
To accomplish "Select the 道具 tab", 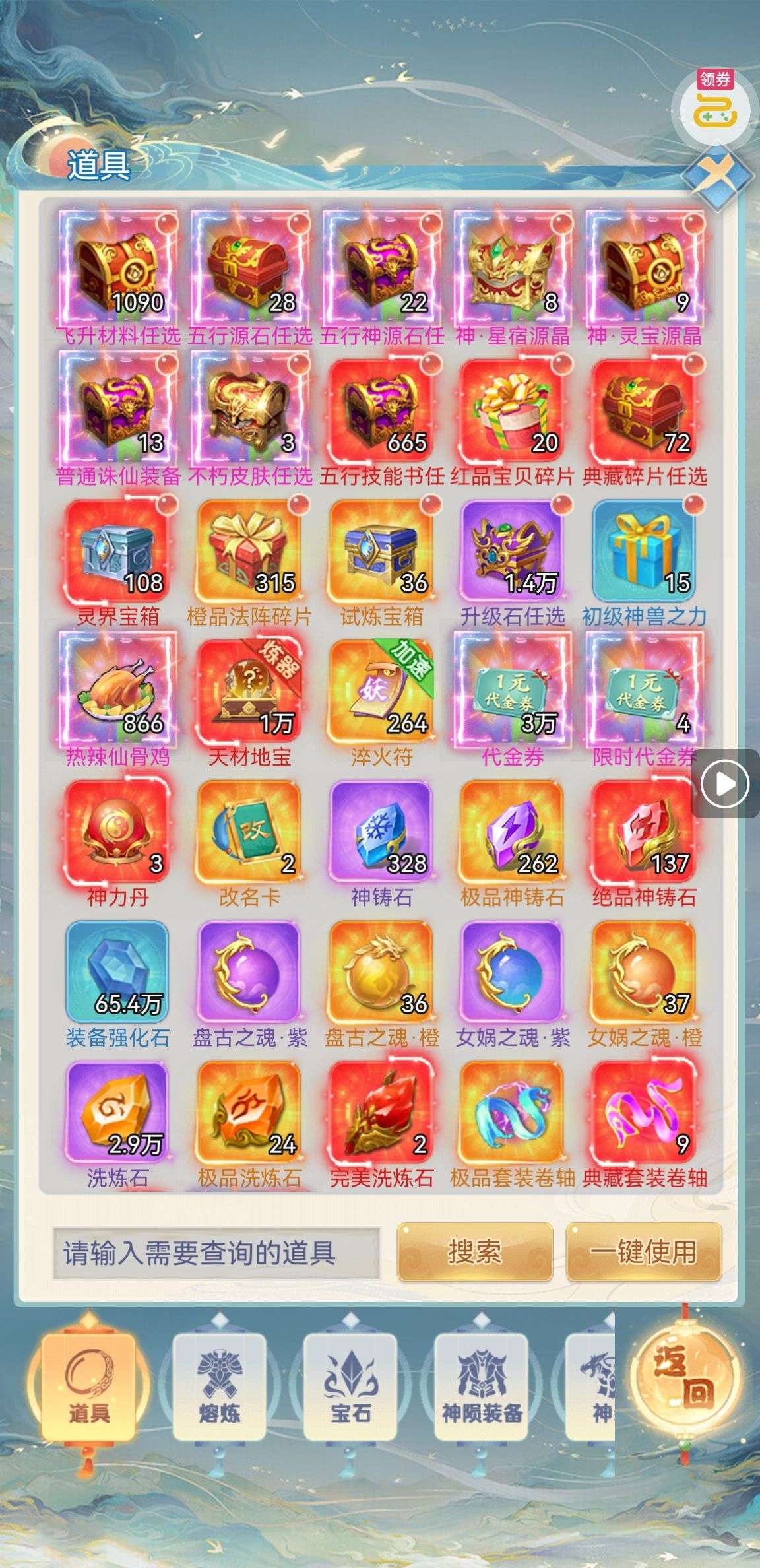I will click(x=88, y=1384).
